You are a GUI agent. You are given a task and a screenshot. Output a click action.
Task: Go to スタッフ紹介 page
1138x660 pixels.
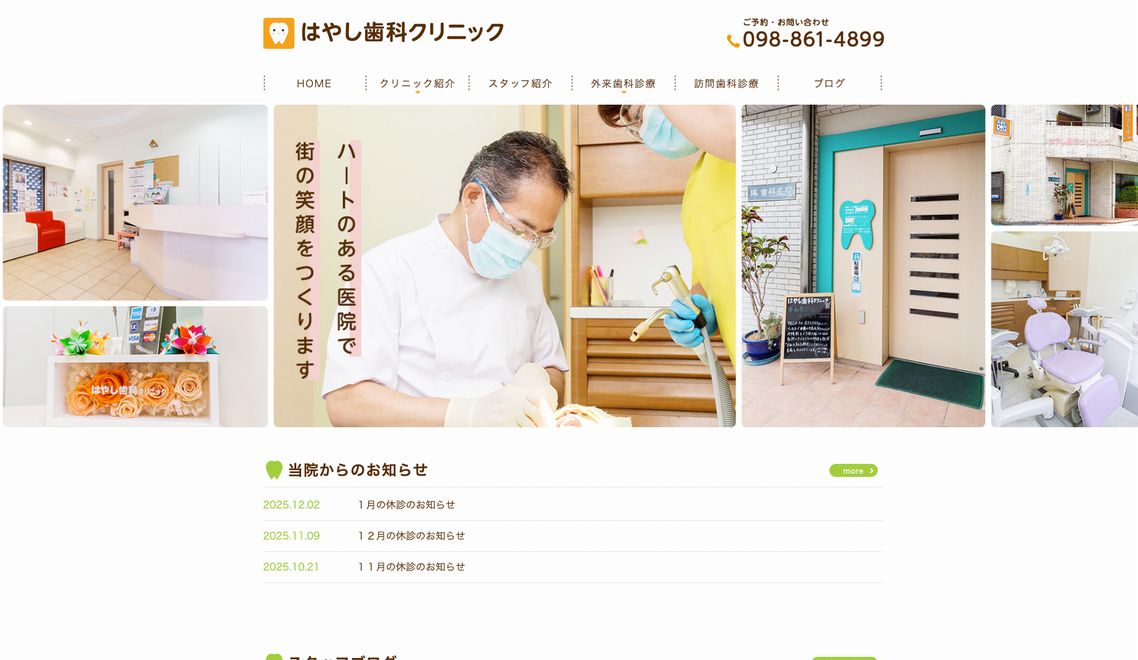click(520, 84)
